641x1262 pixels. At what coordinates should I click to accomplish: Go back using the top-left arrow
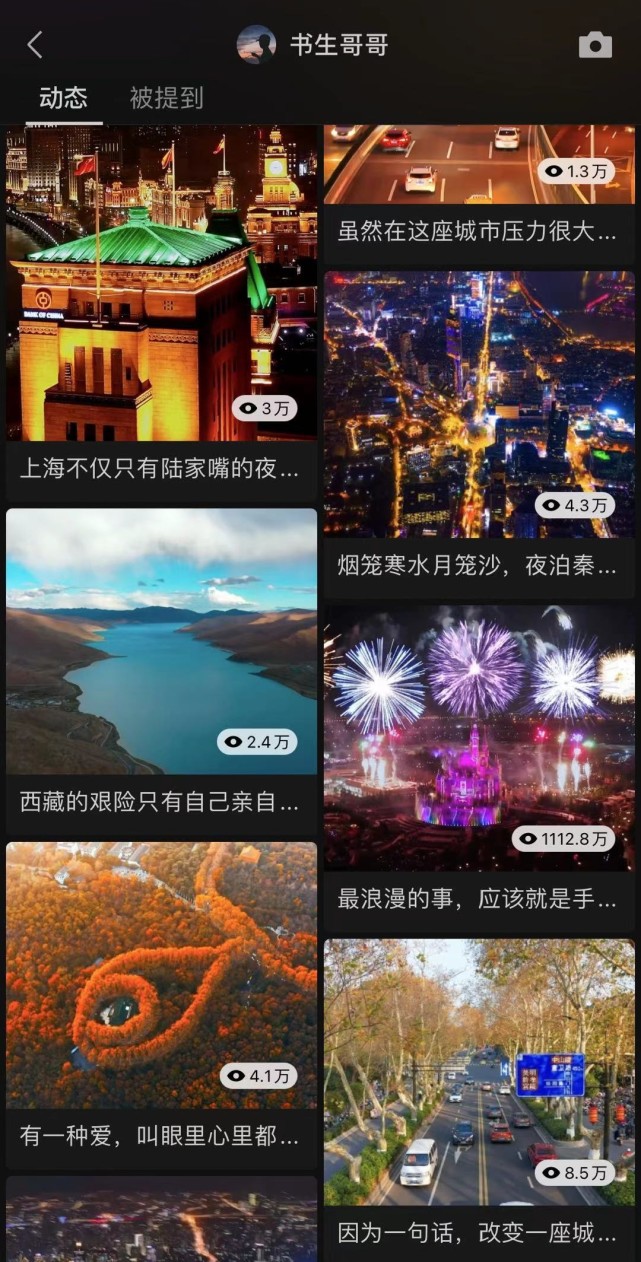[35, 45]
